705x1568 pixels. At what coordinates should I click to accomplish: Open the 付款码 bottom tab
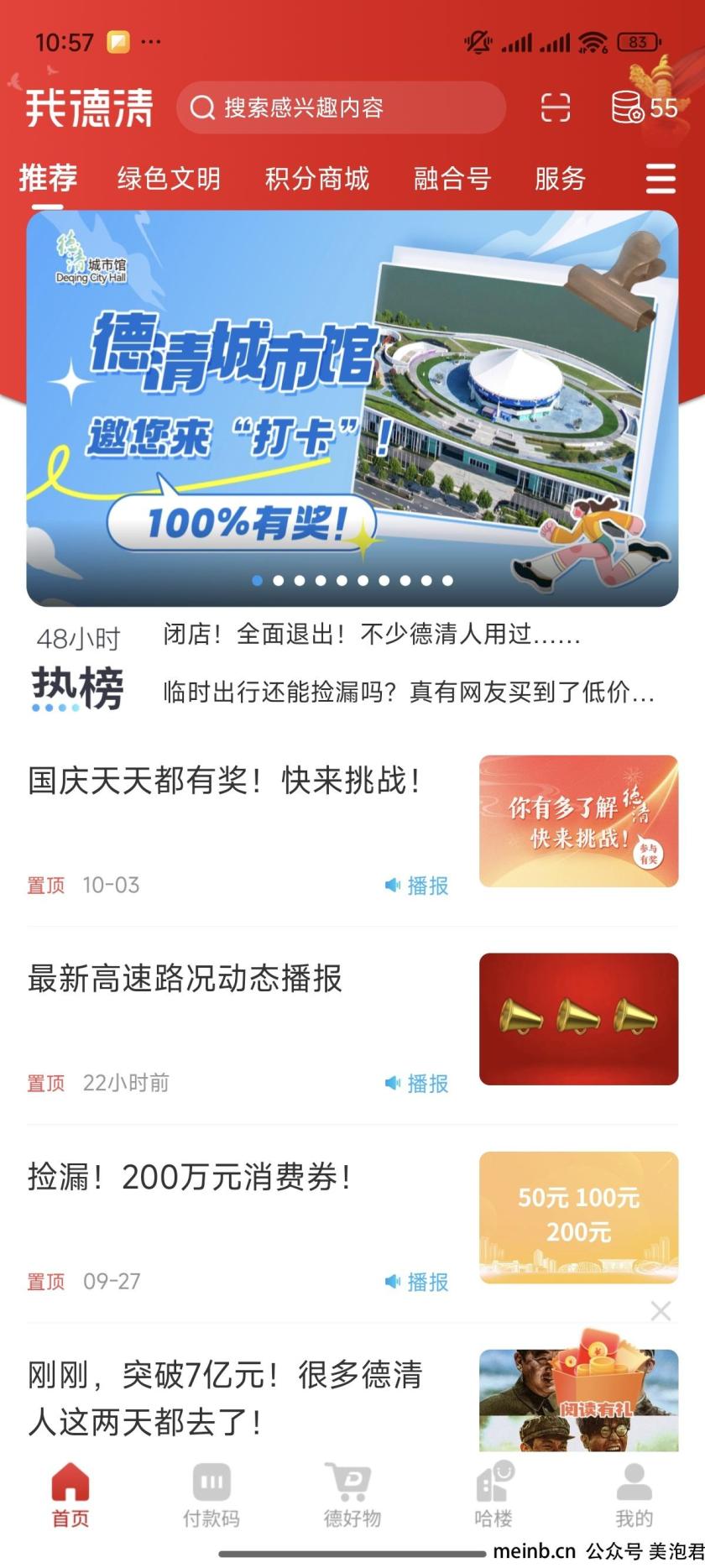pyautogui.click(x=211, y=1494)
